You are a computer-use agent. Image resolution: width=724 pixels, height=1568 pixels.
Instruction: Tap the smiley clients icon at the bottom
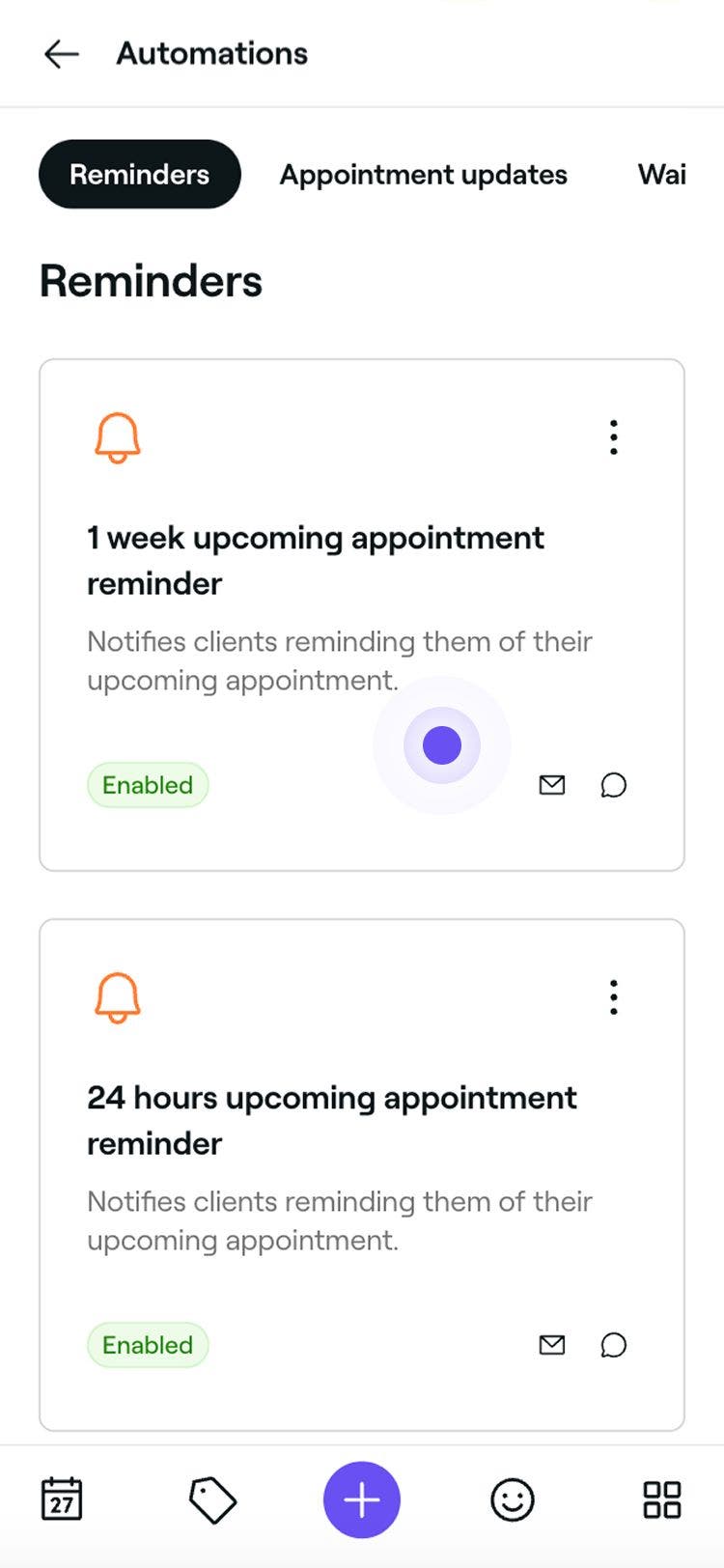(512, 1499)
